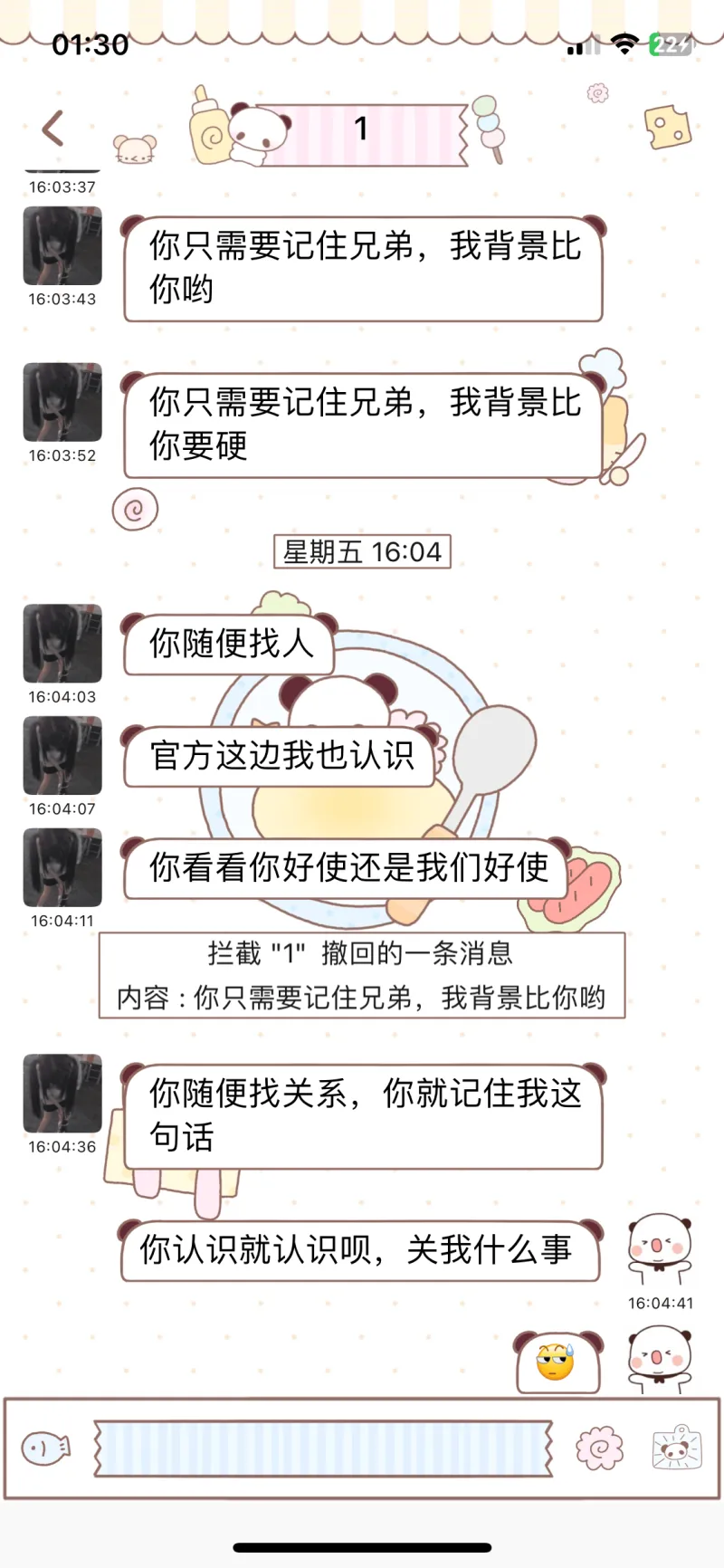Tap the fish voice input icon

[45, 1448]
